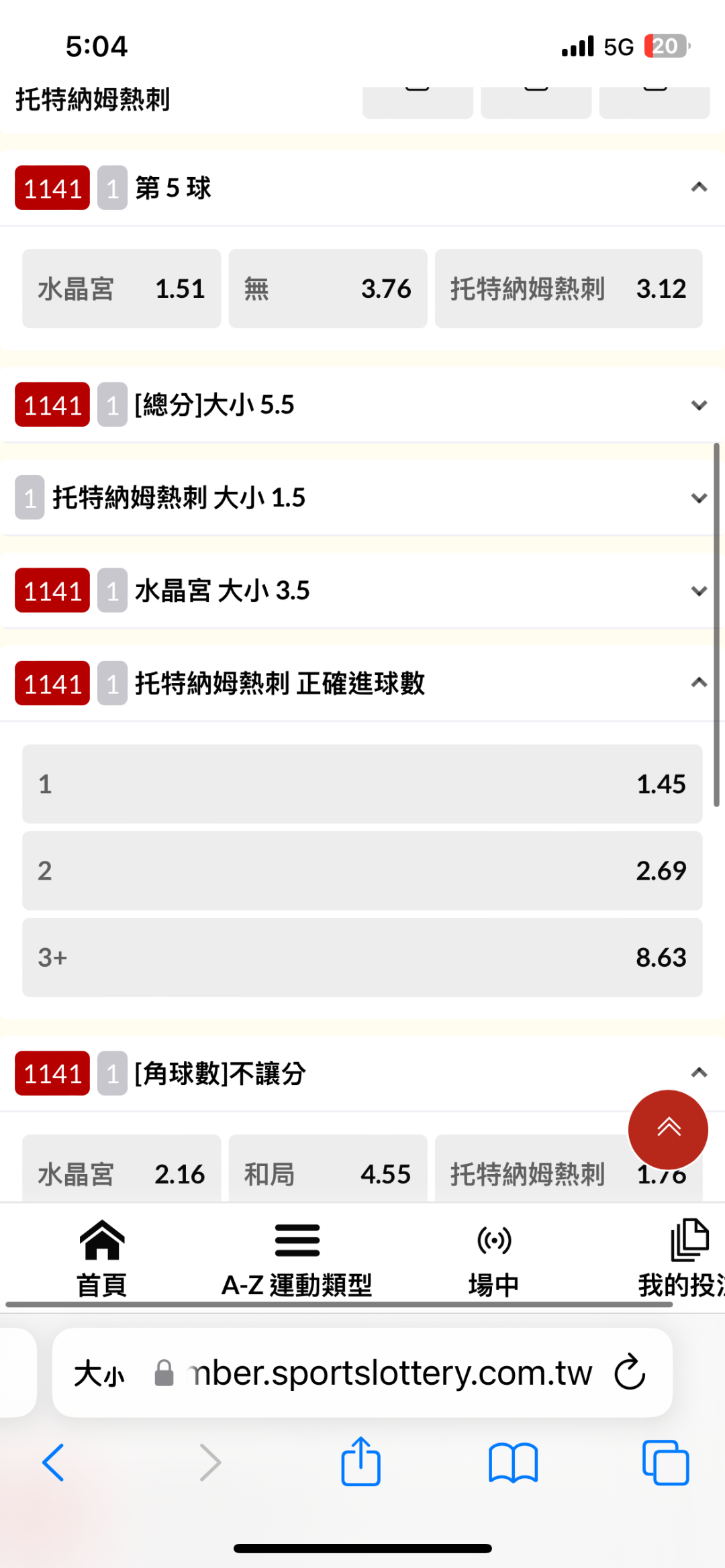Select 無 at 3.76 for 第5球

328,289
